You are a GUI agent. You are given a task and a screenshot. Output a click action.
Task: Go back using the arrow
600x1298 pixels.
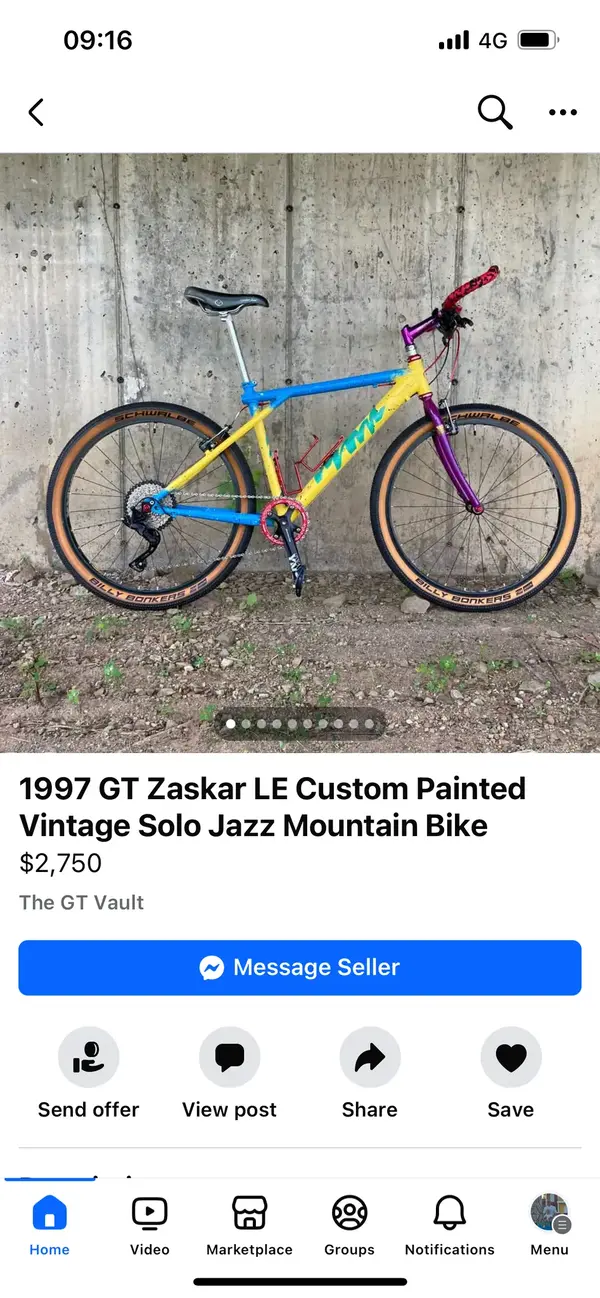point(36,112)
